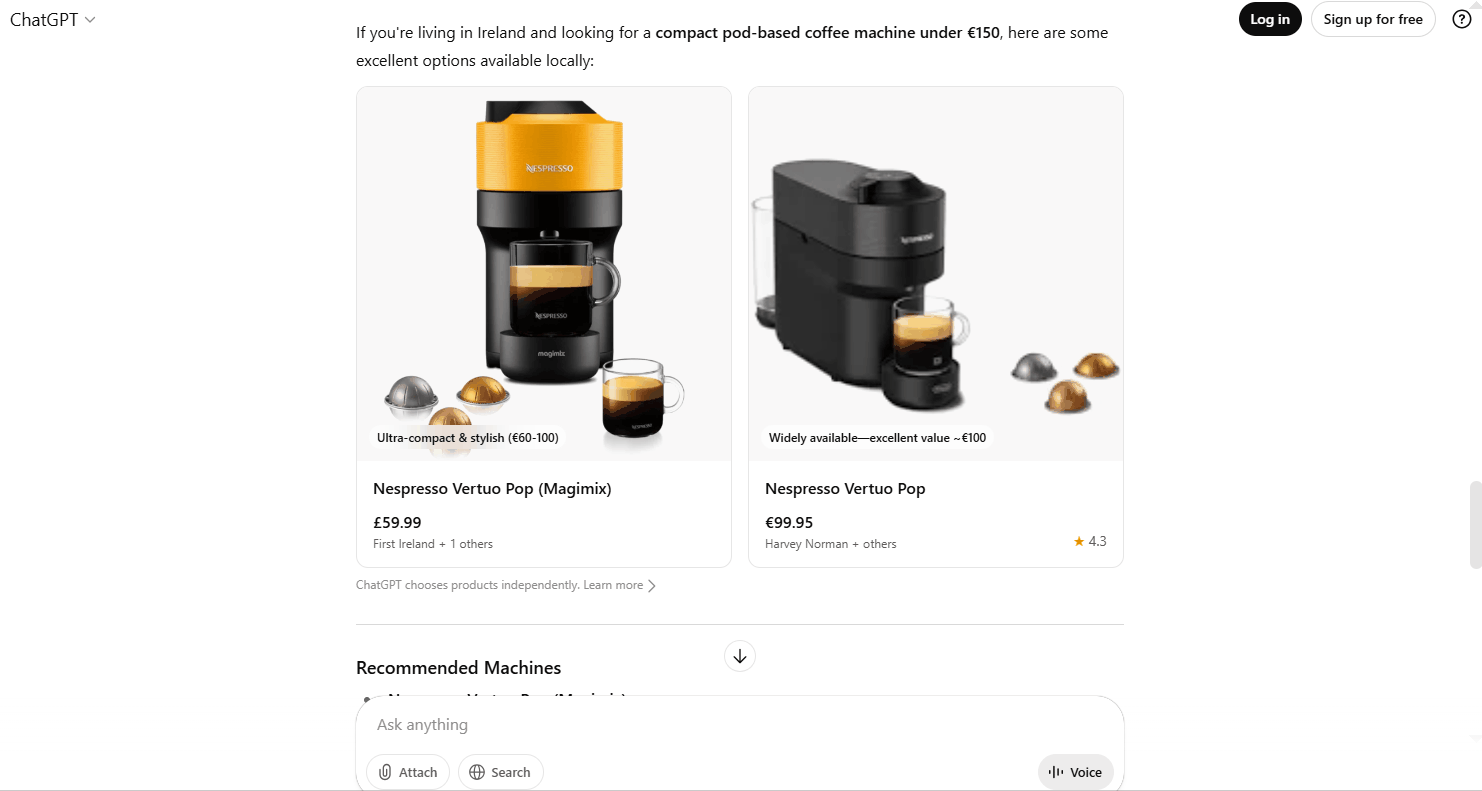The image size is (1482, 791).
Task: Enable the Search button in the composer
Action: (500, 772)
